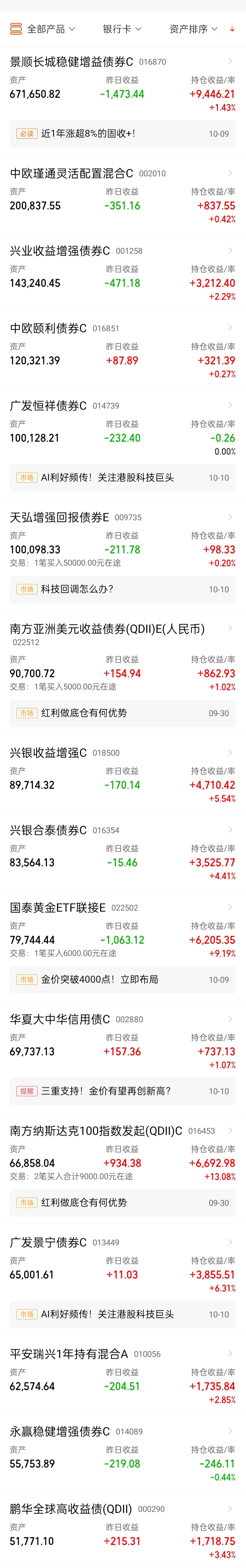Open the 资产排序 sorting dropdown
The height and width of the screenshot is (1568, 246).
tap(193, 29)
